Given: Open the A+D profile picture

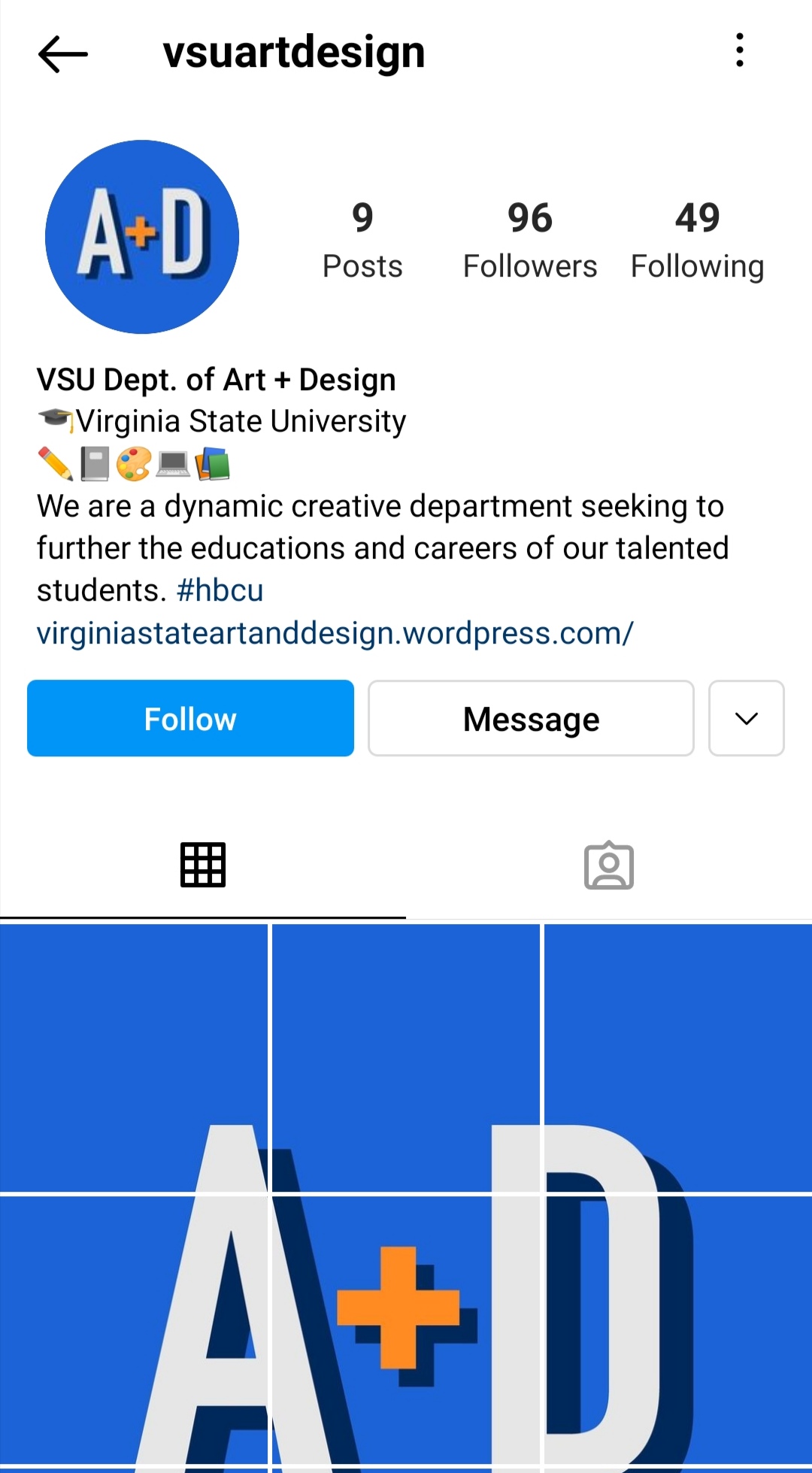Looking at the screenshot, I should (x=142, y=237).
